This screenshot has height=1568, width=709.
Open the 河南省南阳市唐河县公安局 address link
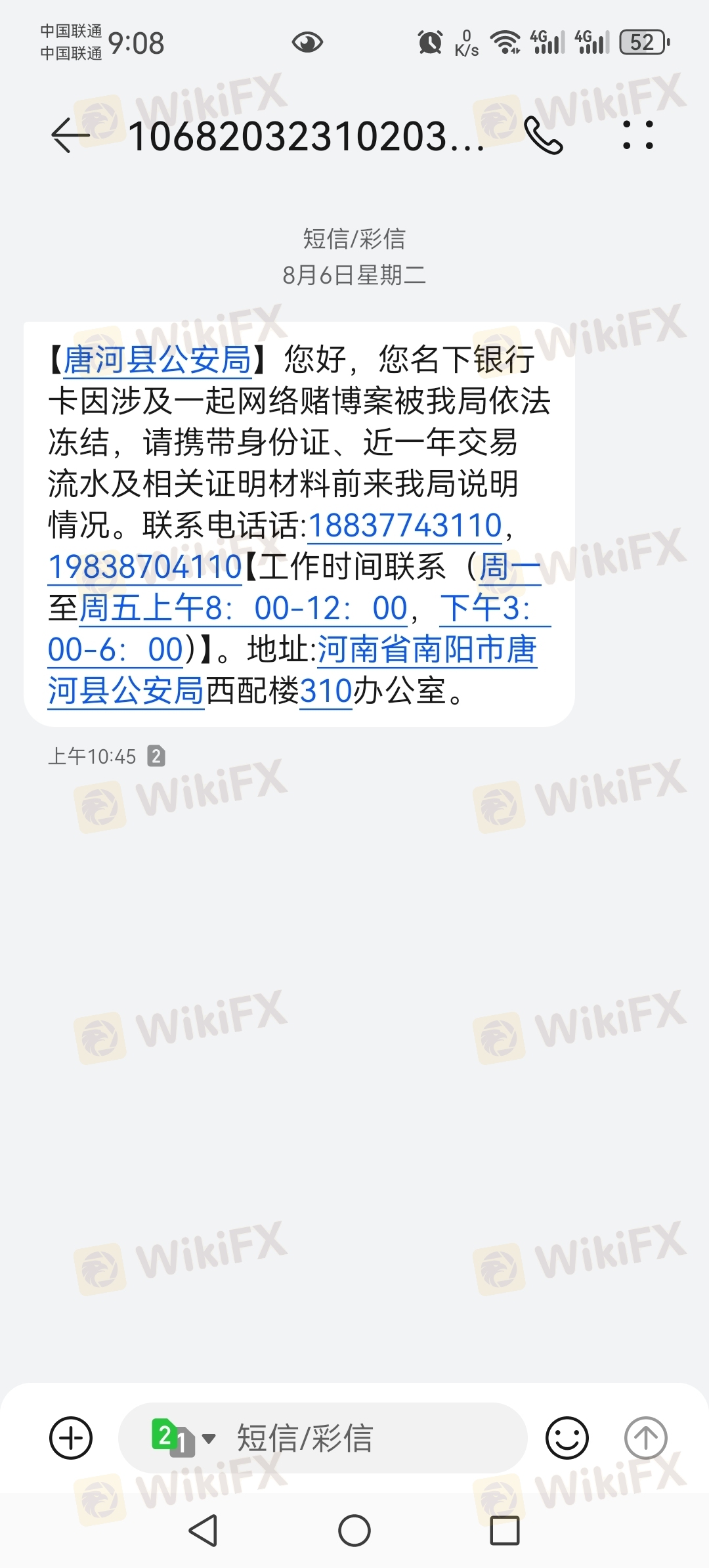[x=293, y=670]
